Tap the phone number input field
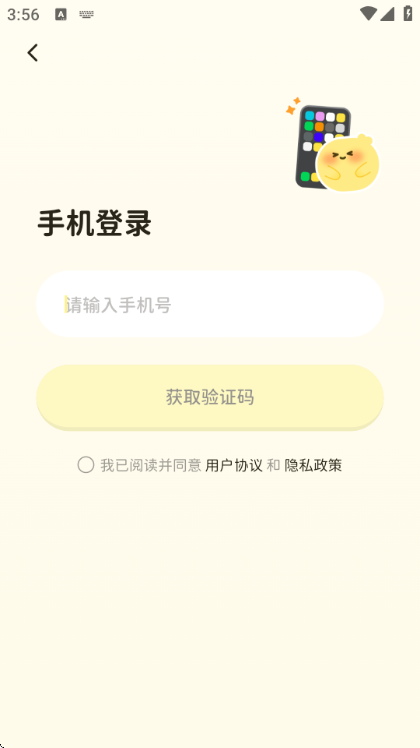Image resolution: width=420 pixels, height=748 pixels. click(x=210, y=304)
